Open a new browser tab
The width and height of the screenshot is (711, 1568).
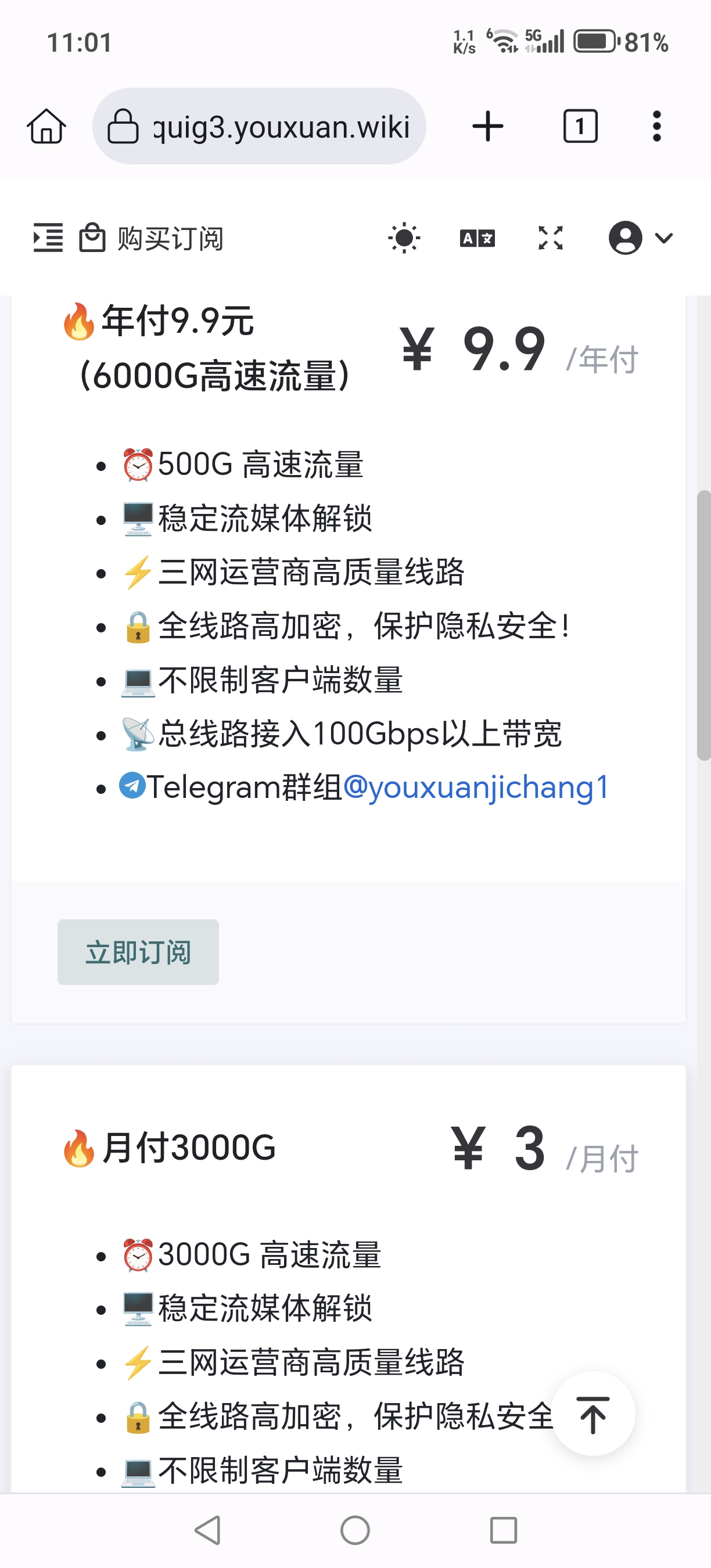[487, 126]
